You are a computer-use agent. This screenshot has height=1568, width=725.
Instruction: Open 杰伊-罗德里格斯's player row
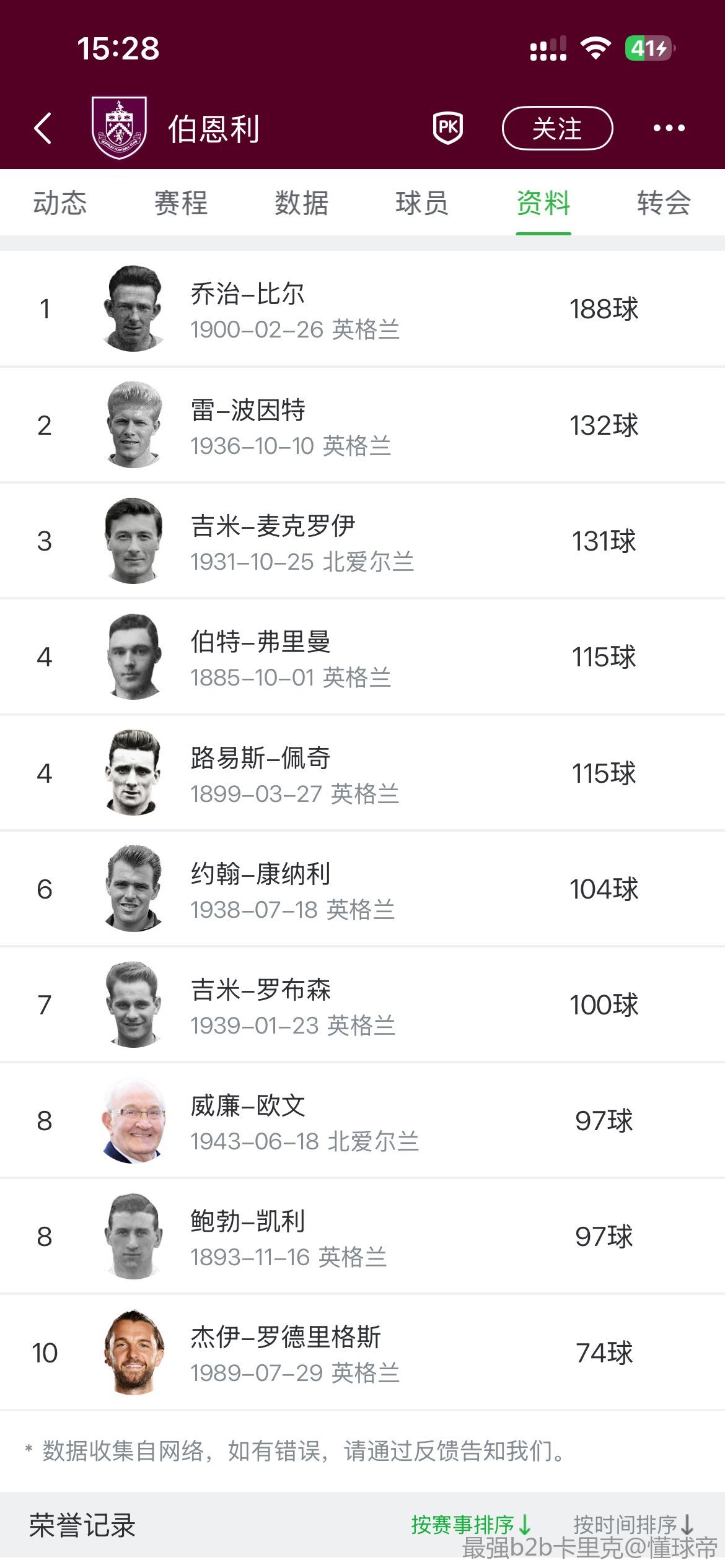coord(362,1352)
